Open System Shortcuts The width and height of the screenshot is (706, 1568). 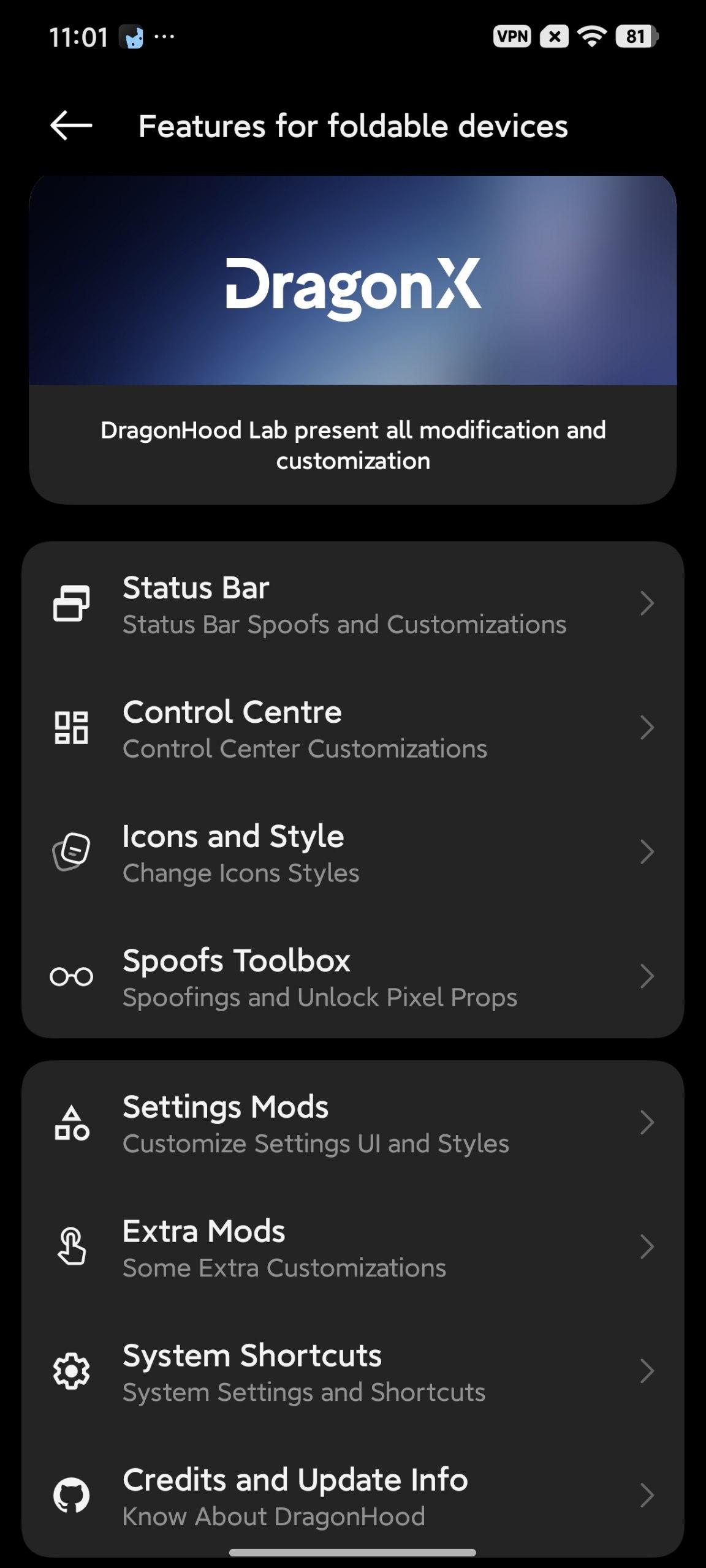(352, 1373)
